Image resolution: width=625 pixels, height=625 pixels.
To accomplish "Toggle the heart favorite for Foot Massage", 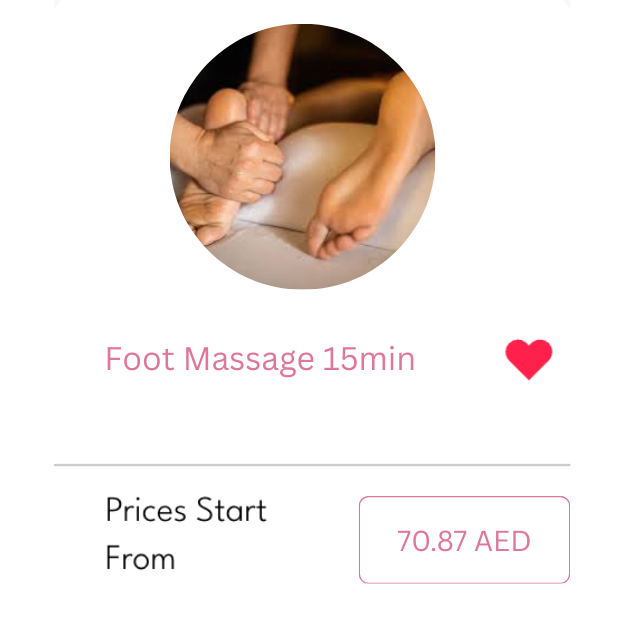I will point(528,359).
